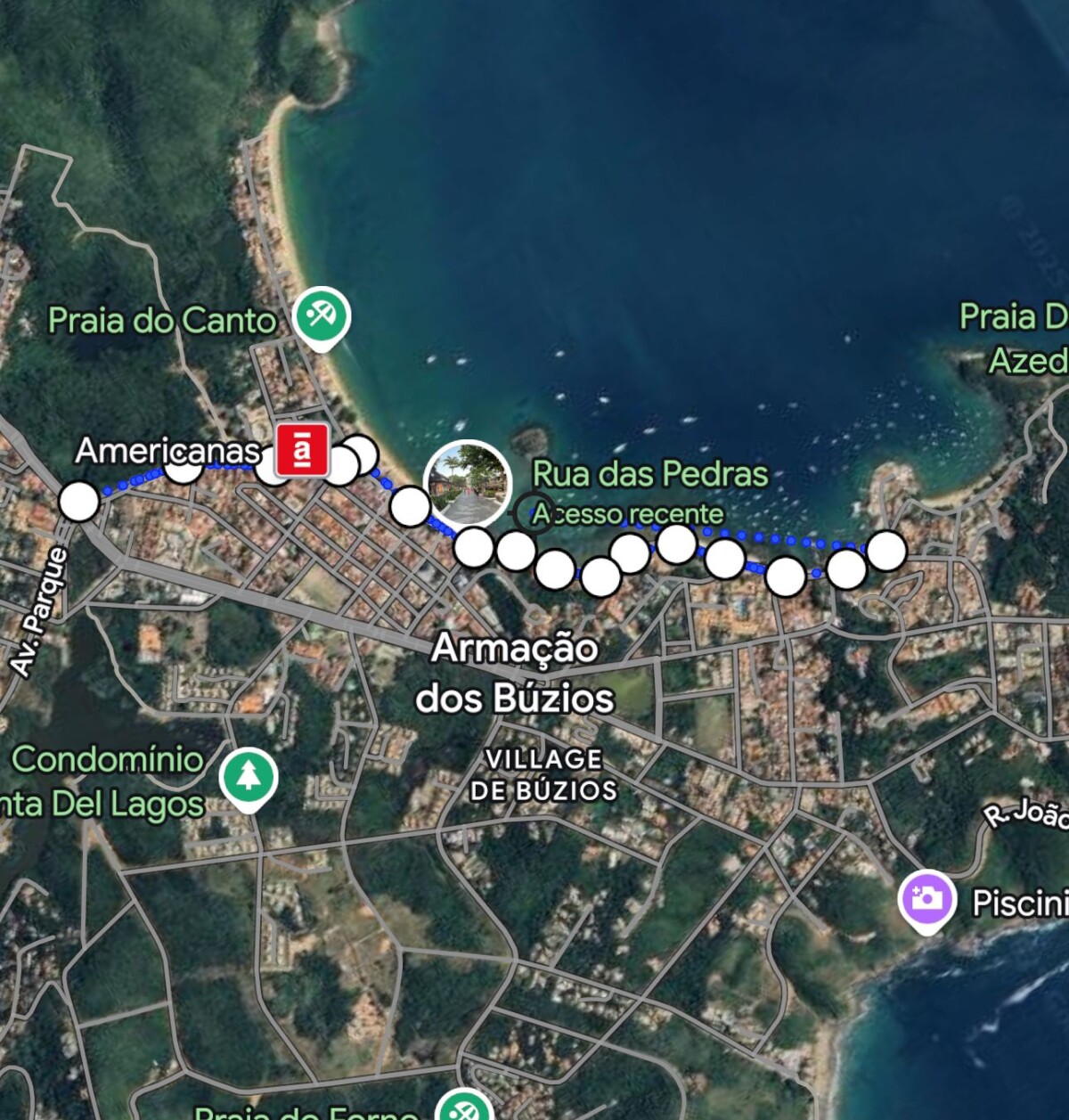
Task: Open the Rua das Pedras photo marker
Action: 467,484
